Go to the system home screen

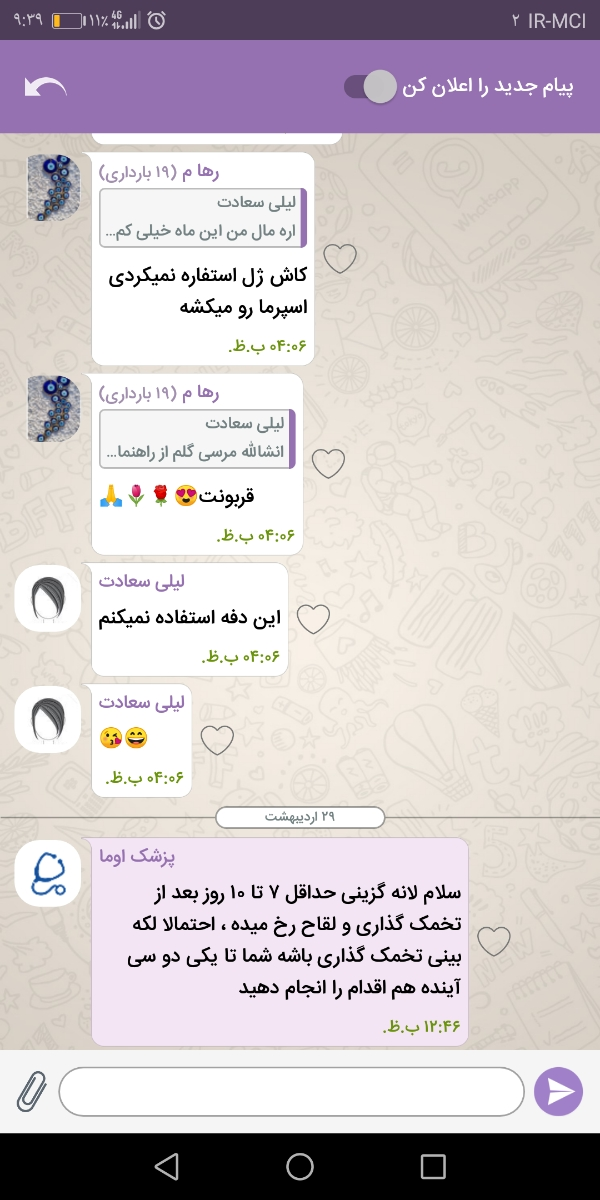click(x=300, y=1166)
